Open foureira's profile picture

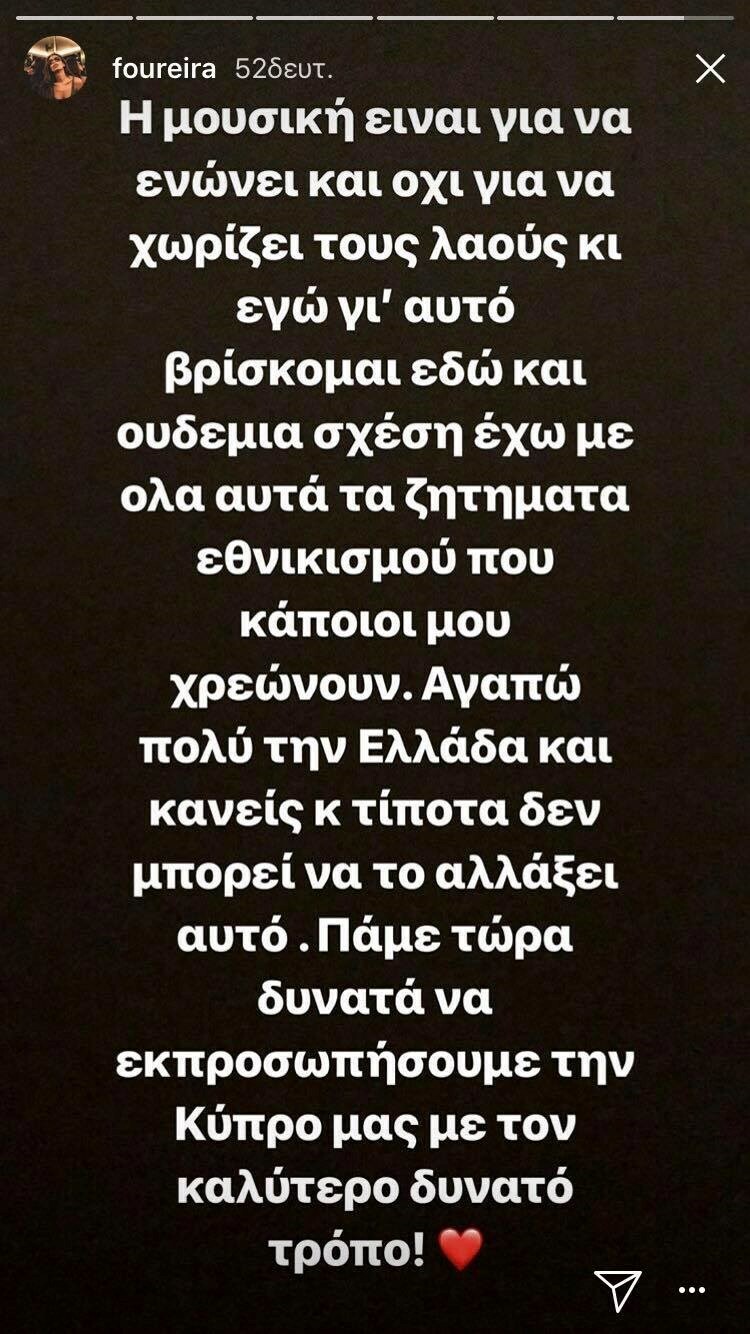tap(55, 68)
